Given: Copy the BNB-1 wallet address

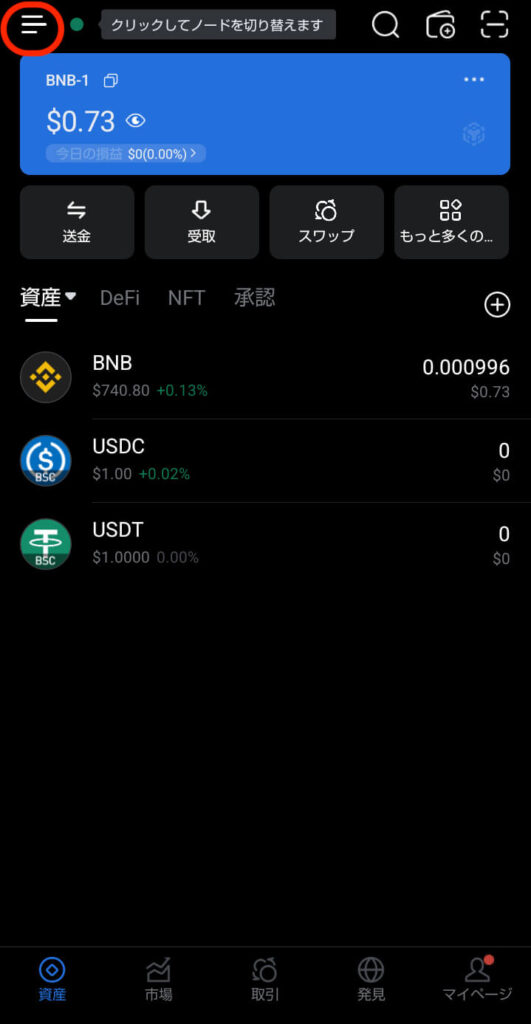Looking at the screenshot, I should [111, 81].
